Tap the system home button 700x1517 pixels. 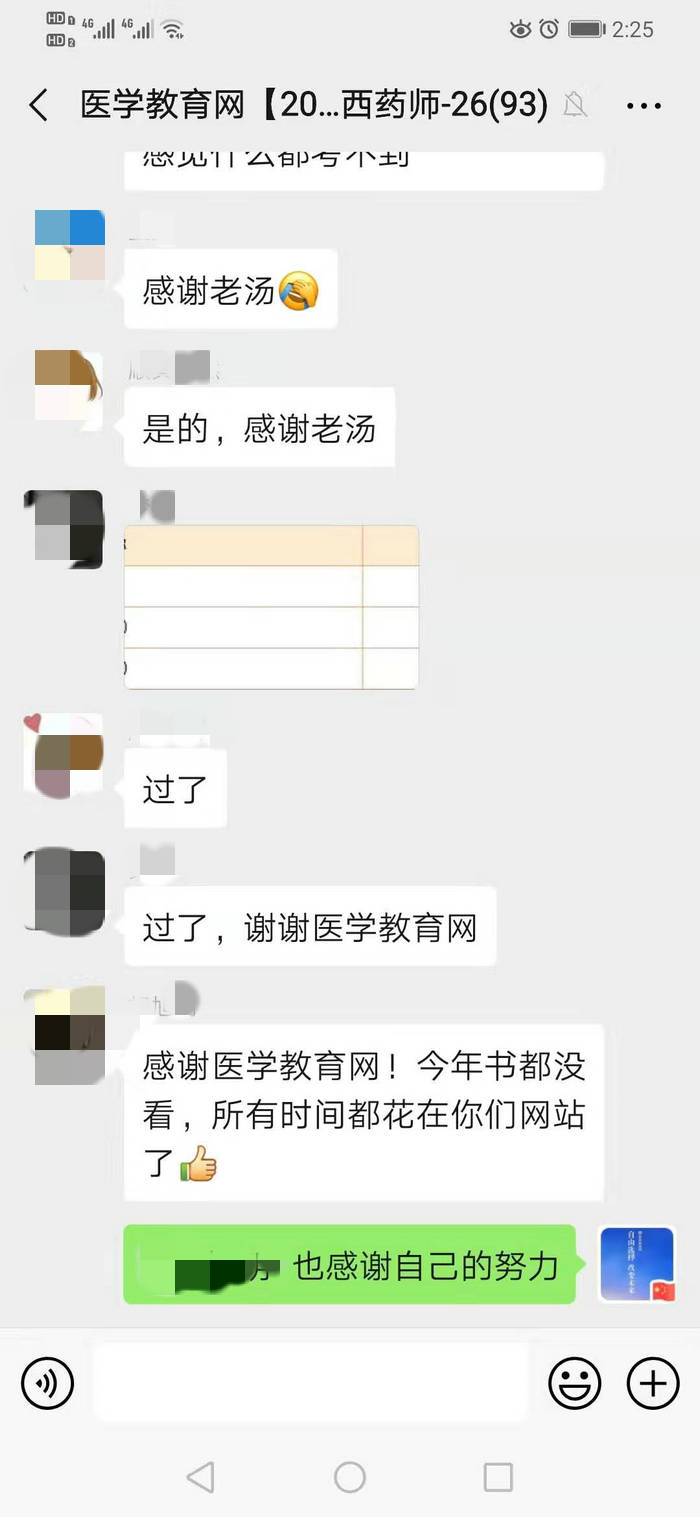click(x=350, y=1477)
